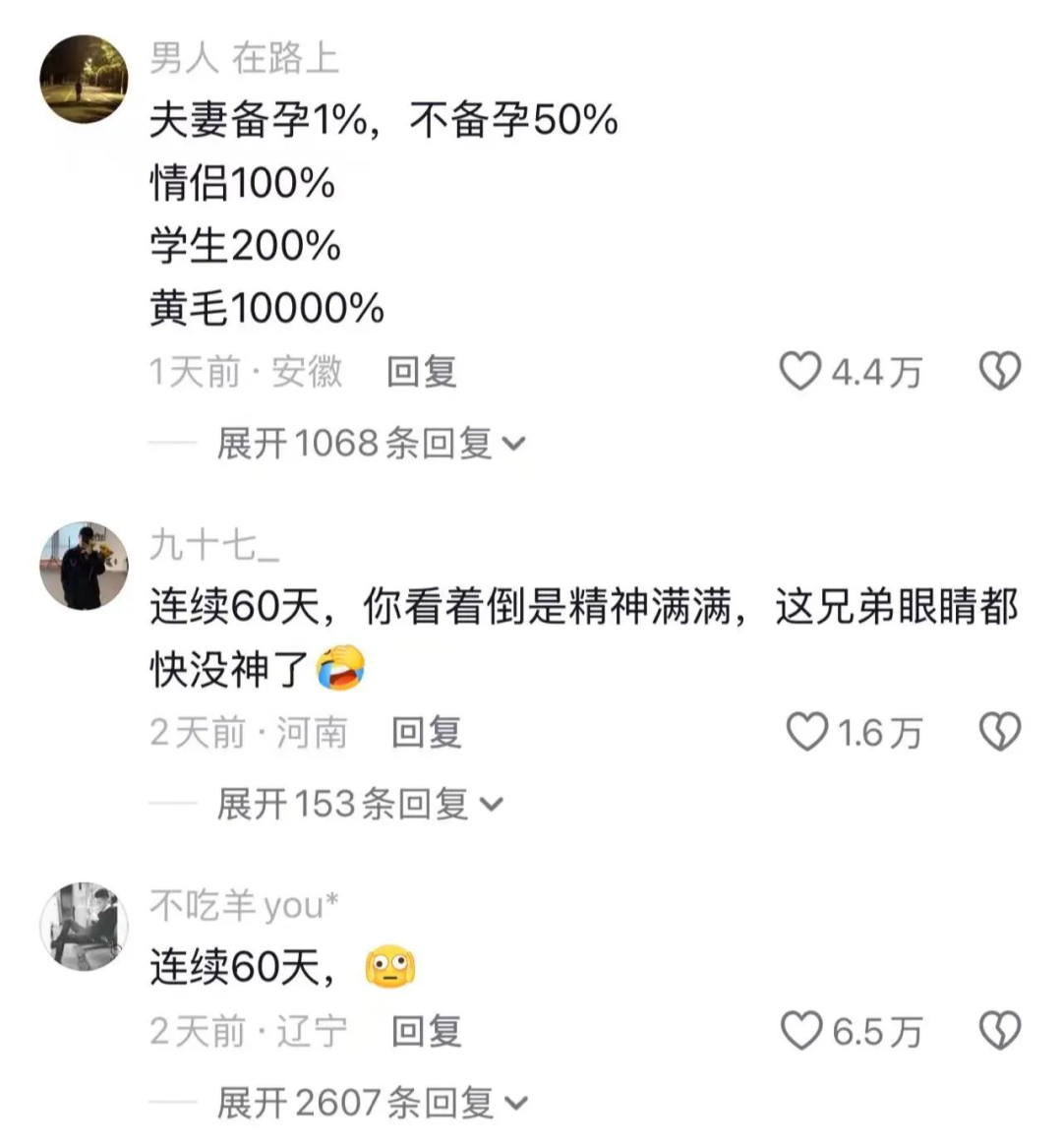1062x1148 pixels.
Task: Visit profile via name 不吃羊 you*
Action: point(244,906)
